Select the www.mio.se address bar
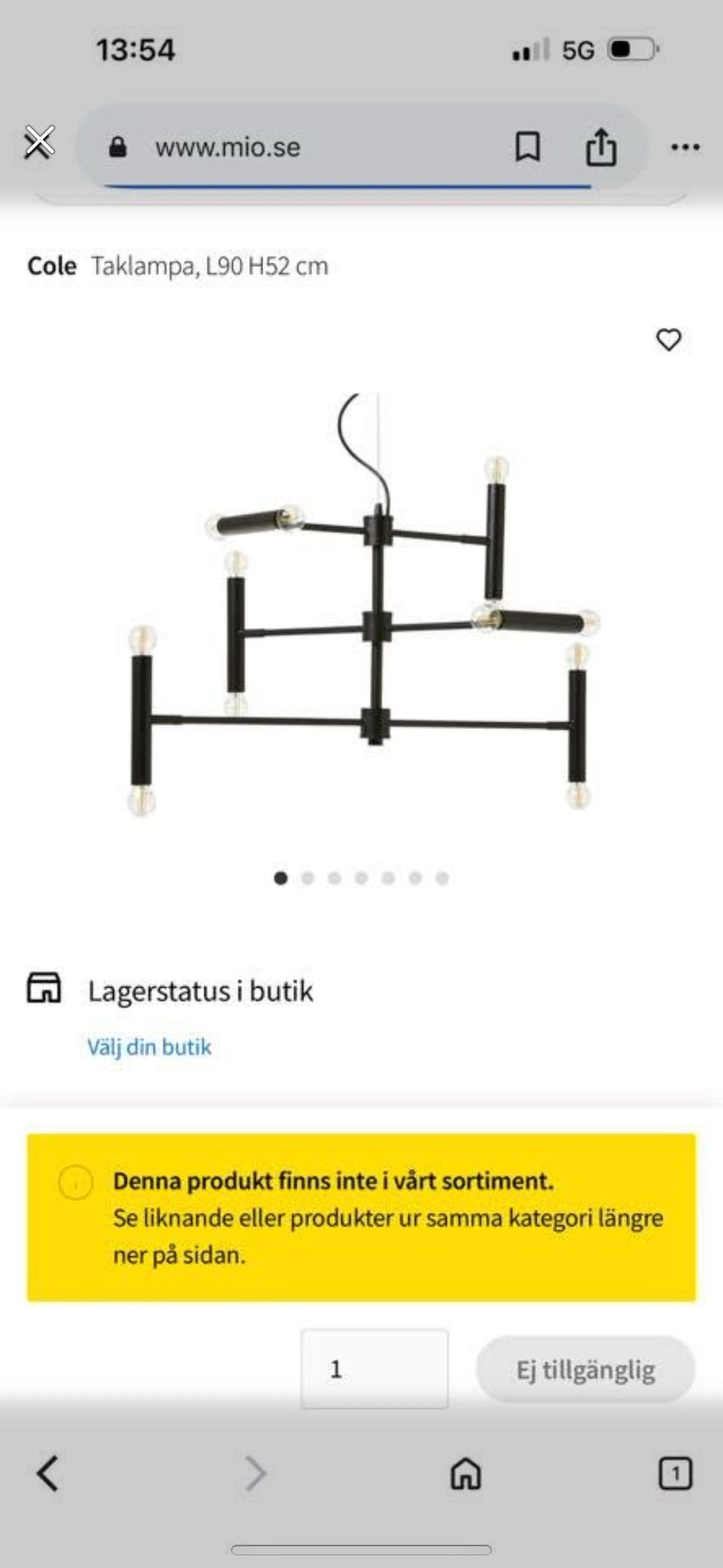The height and width of the screenshot is (1568, 723). click(x=226, y=148)
